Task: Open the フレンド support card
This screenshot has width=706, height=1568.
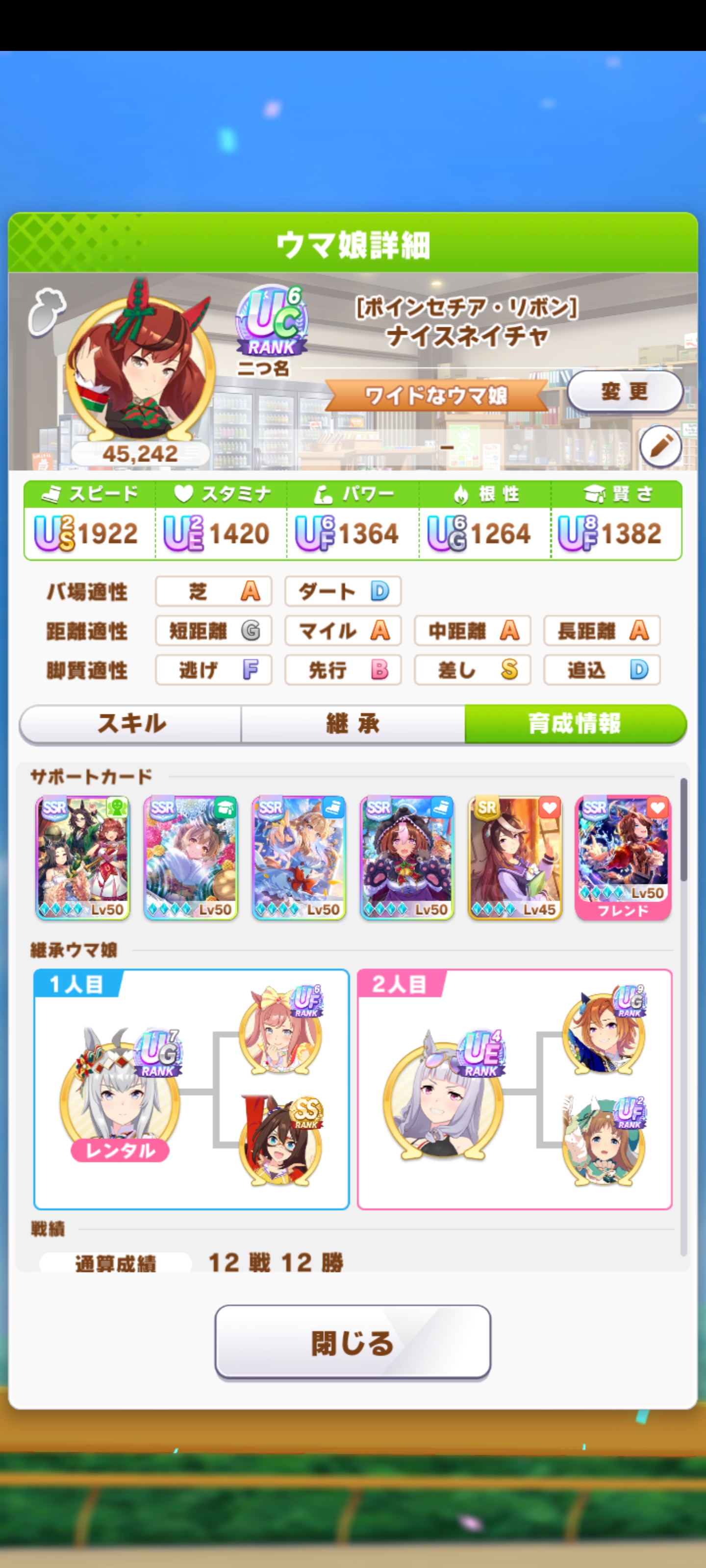Action: [x=623, y=857]
